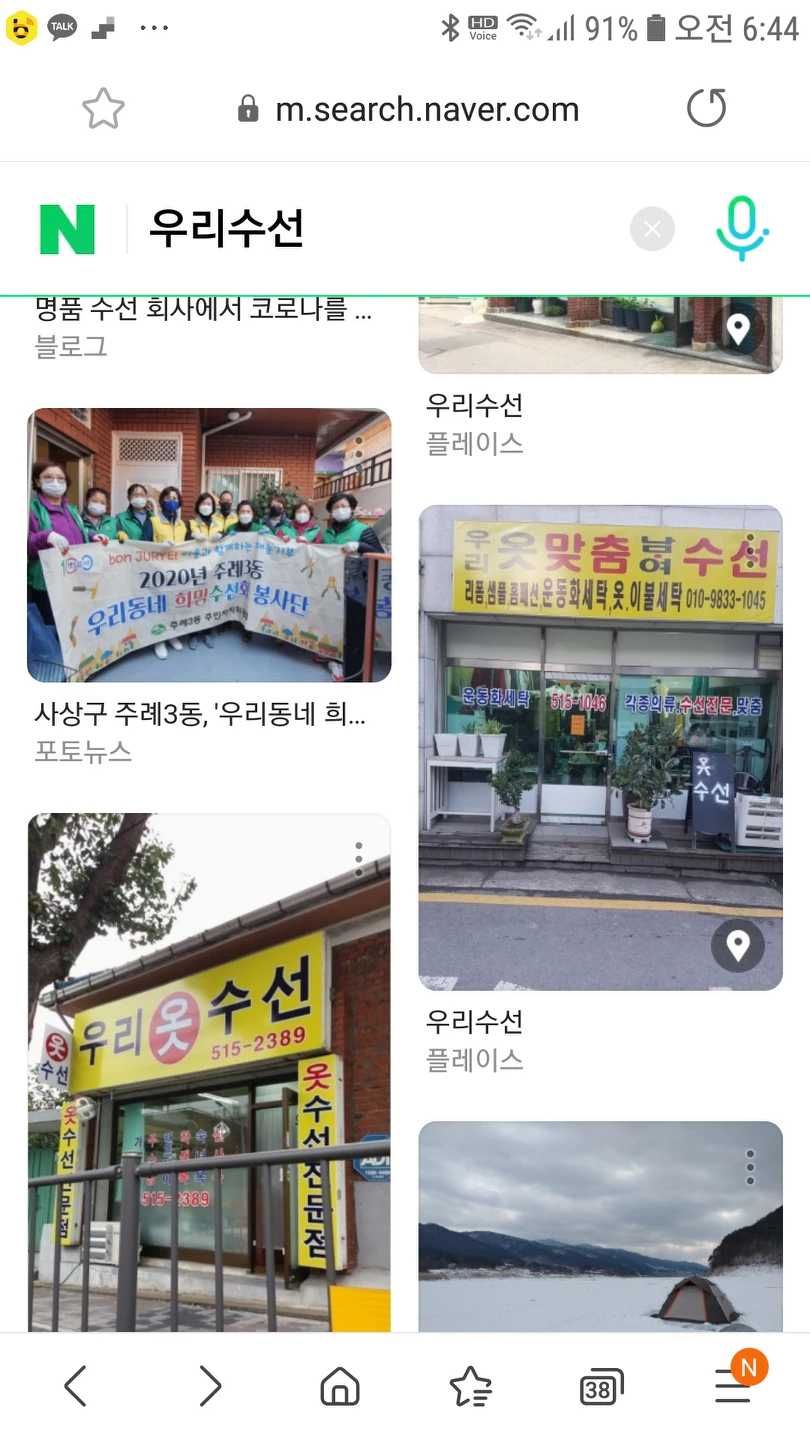Clear the search text

pos(652,230)
